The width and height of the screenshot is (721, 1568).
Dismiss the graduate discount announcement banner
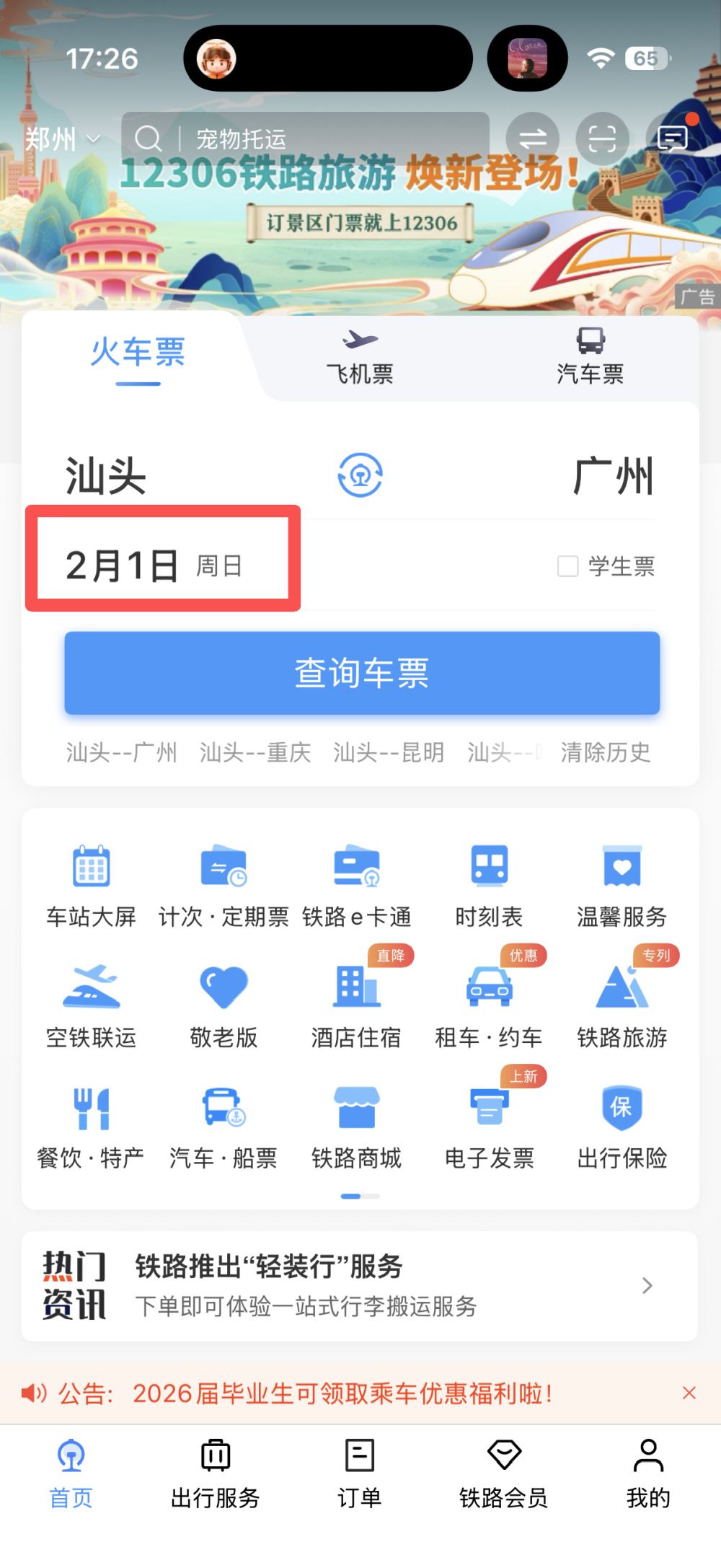tap(689, 1393)
